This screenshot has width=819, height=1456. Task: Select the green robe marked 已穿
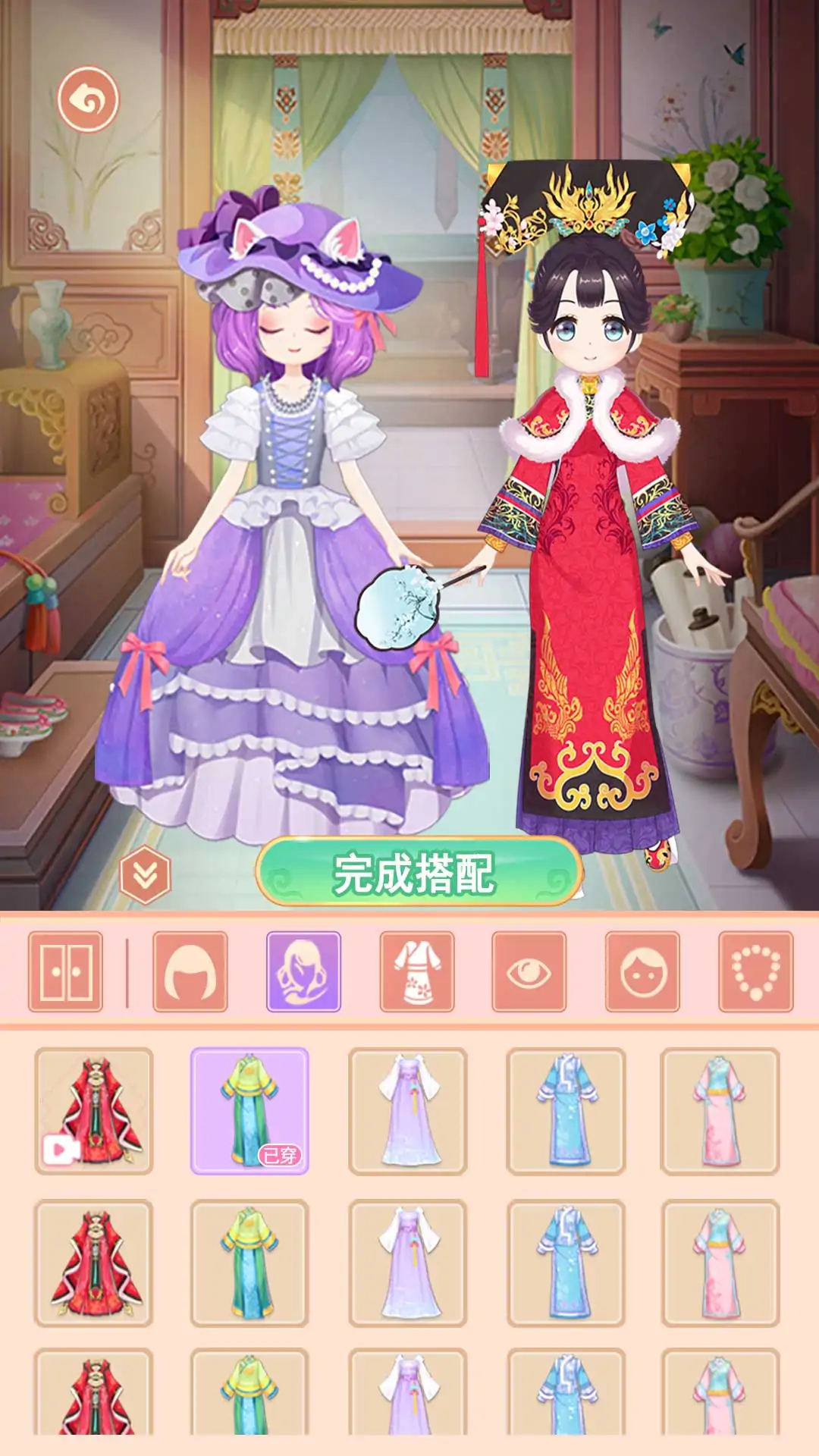pyautogui.click(x=249, y=1111)
